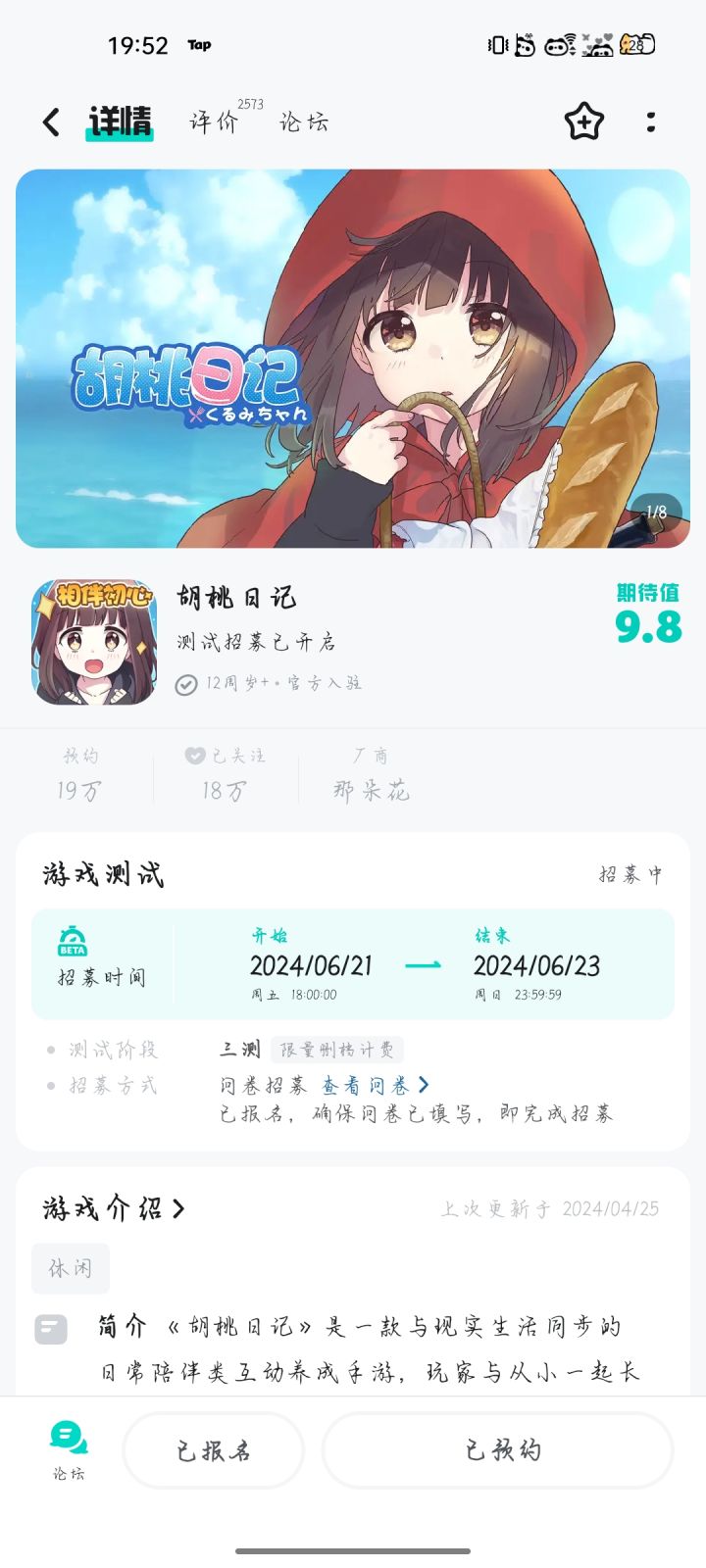Tap the back arrow to exit the detail page
This screenshot has height=1568, width=706.
(49, 121)
